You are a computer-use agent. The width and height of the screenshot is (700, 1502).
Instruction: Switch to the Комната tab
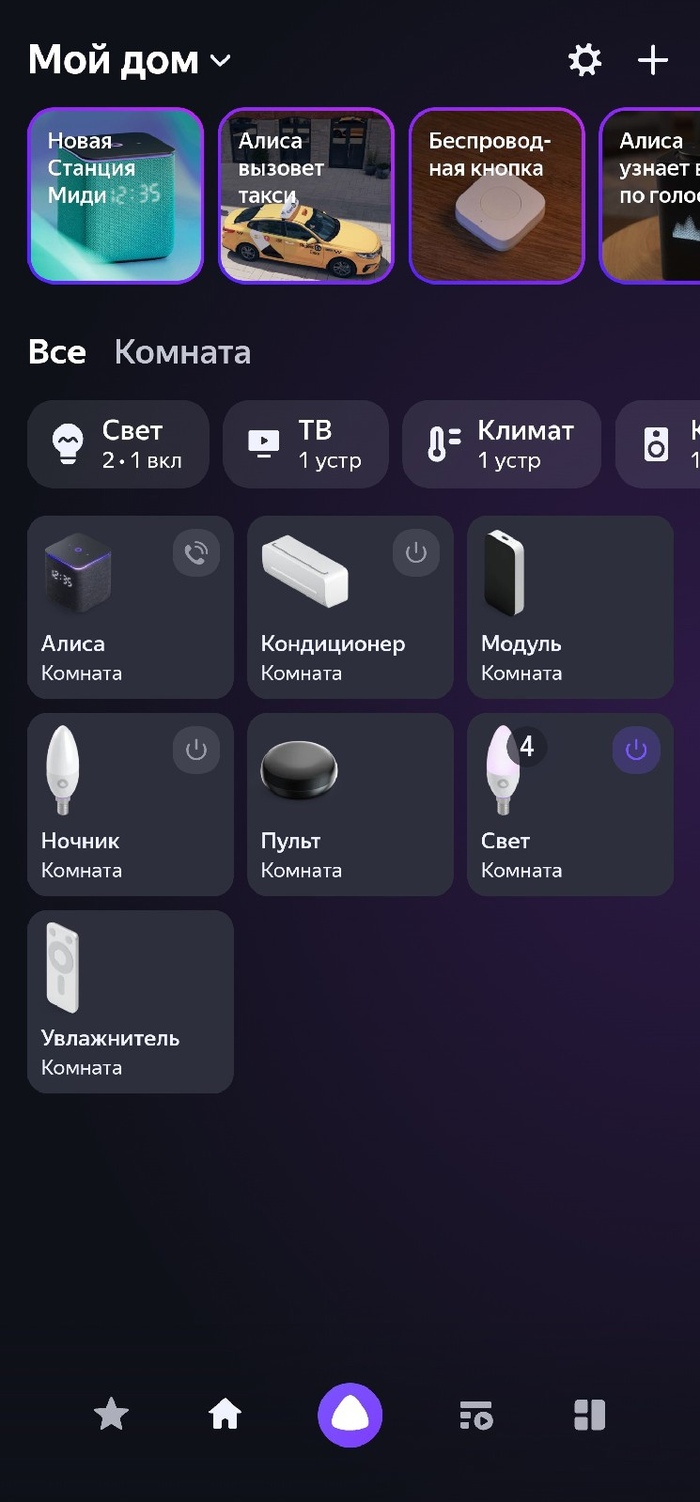coord(182,352)
